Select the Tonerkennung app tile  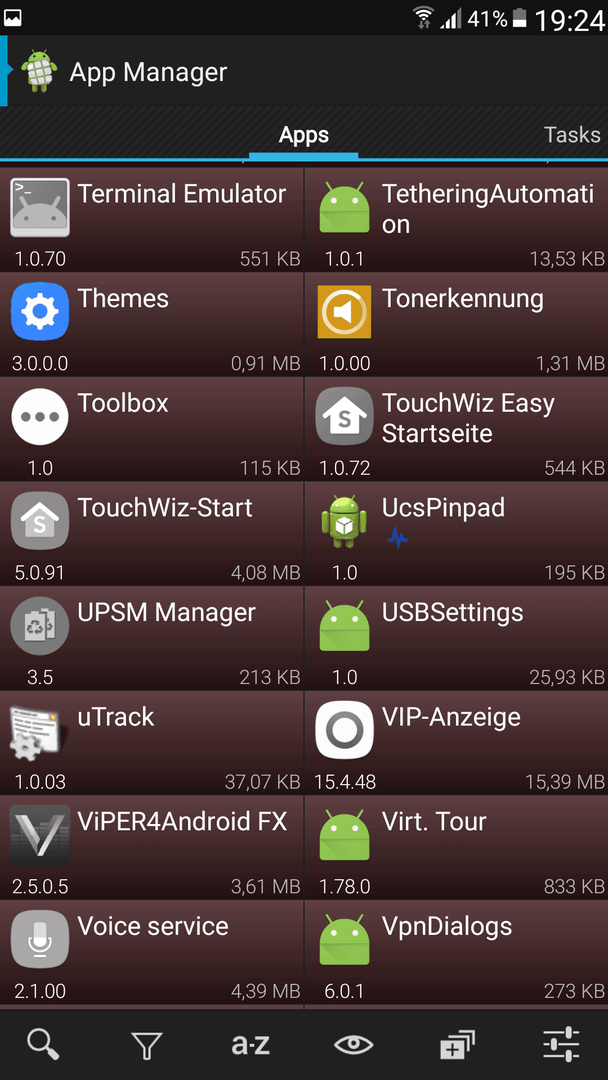click(x=457, y=324)
